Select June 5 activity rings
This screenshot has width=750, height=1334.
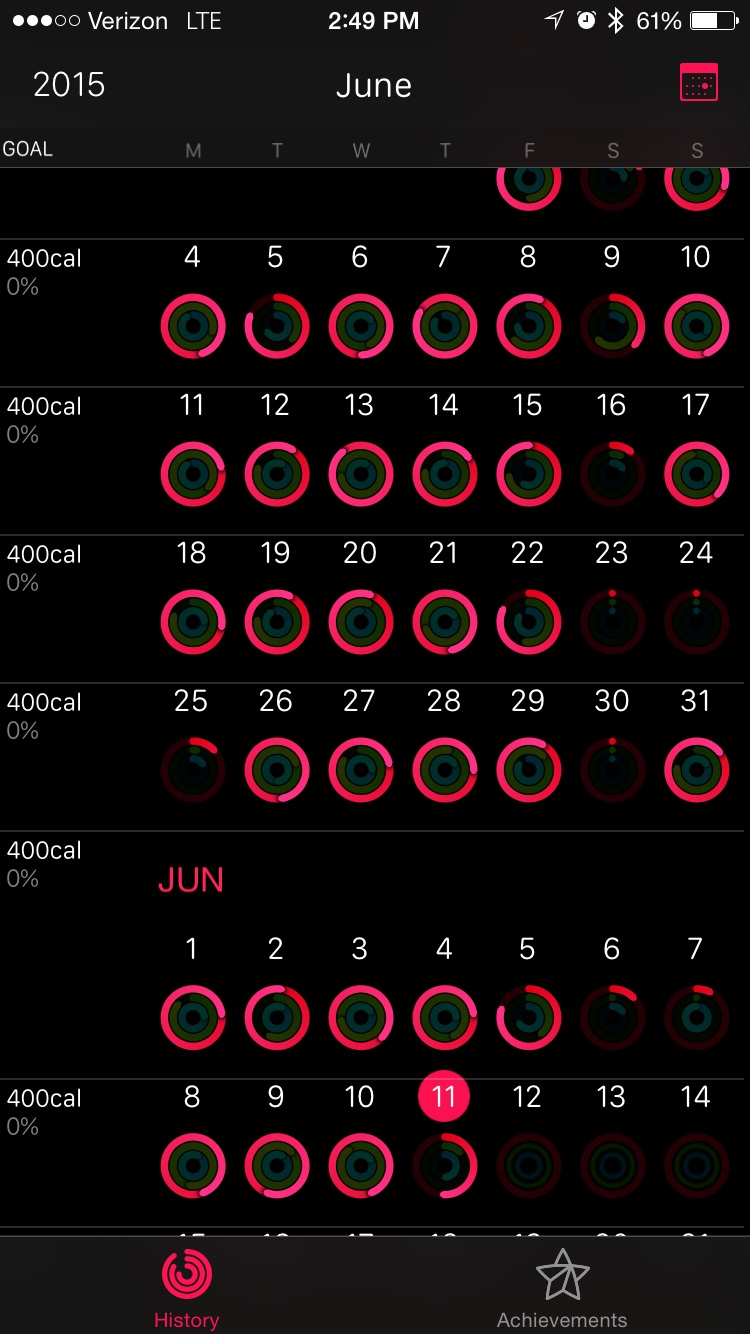click(529, 1018)
